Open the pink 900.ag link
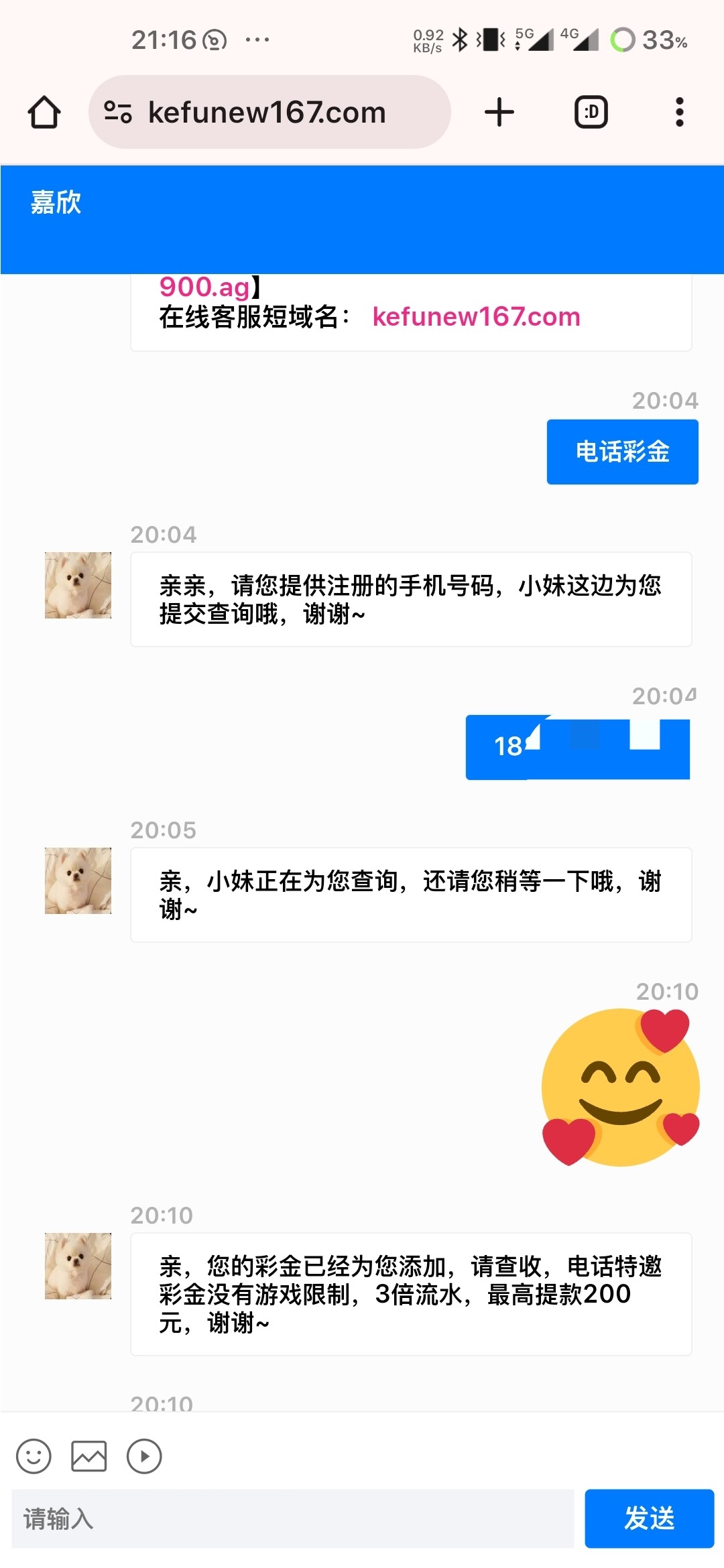The image size is (724, 1568). pyautogui.click(x=204, y=287)
